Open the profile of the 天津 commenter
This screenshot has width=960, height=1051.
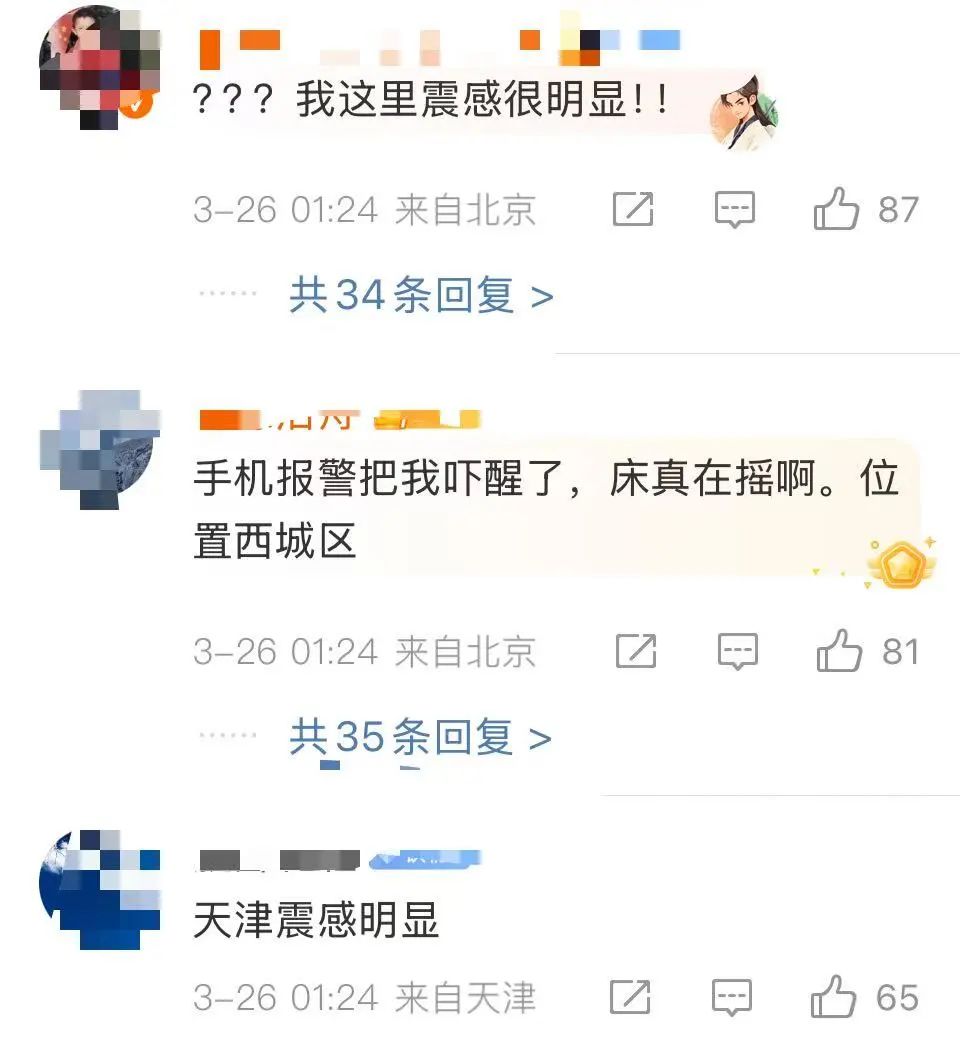point(98,890)
